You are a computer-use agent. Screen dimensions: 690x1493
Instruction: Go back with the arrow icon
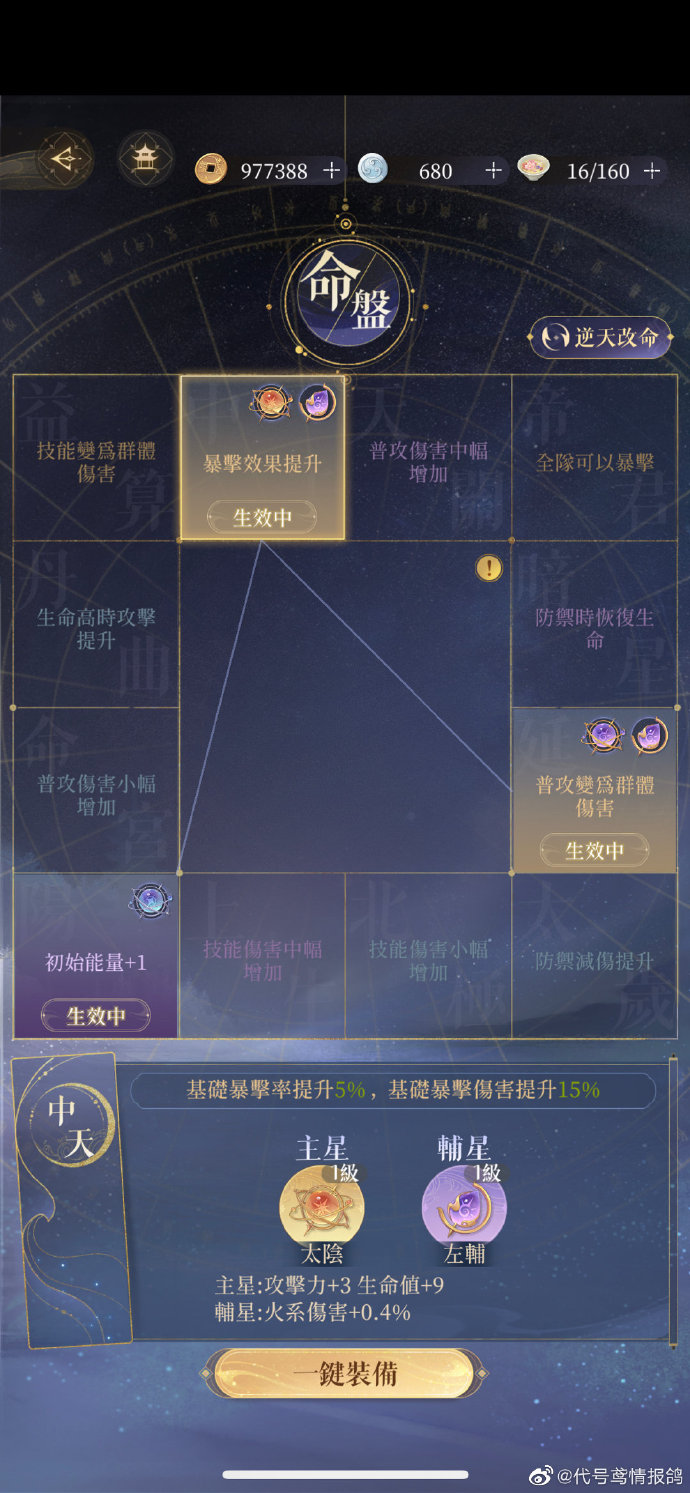pos(65,159)
